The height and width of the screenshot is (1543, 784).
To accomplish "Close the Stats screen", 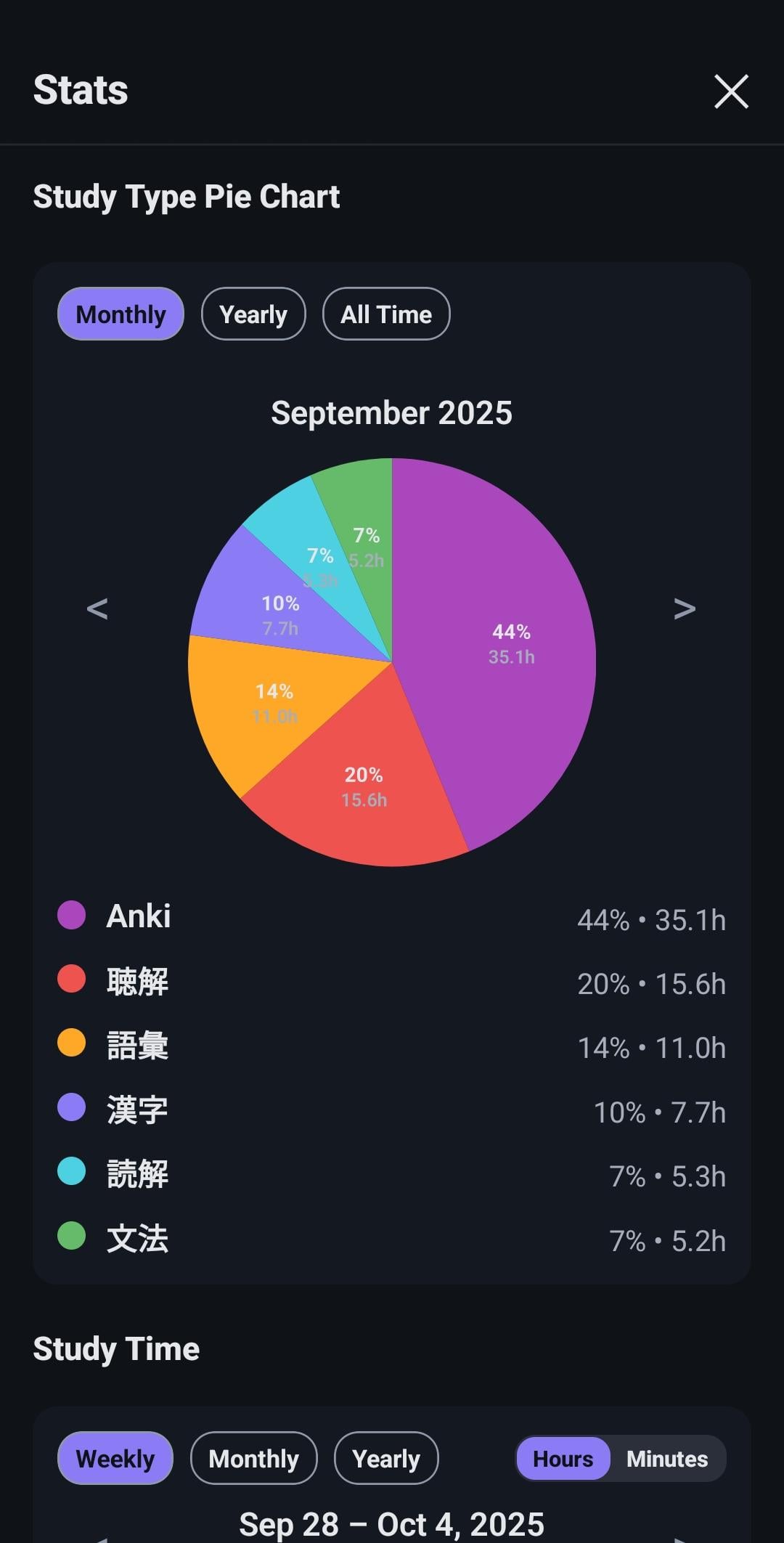I will click(731, 91).
